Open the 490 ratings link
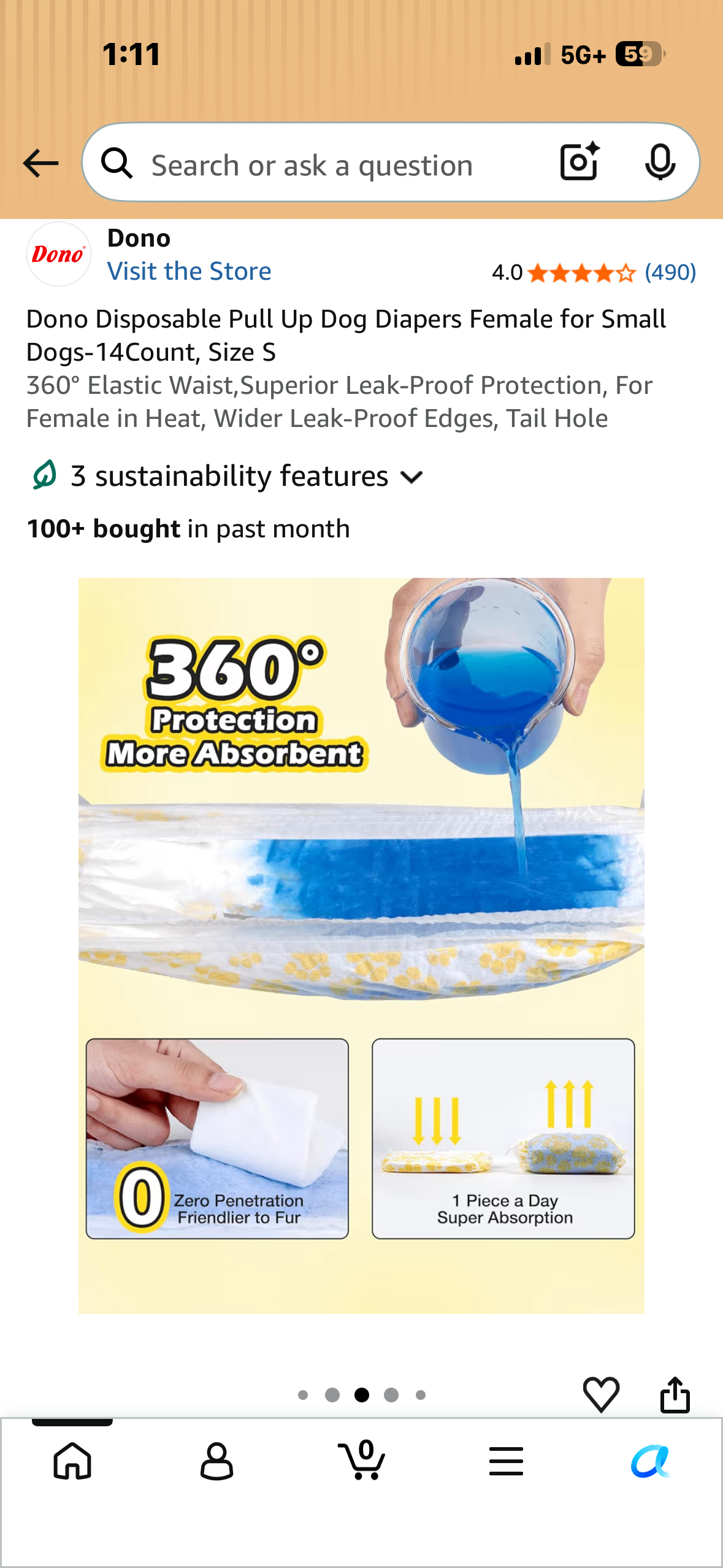723x1568 pixels. click(670, 272)
